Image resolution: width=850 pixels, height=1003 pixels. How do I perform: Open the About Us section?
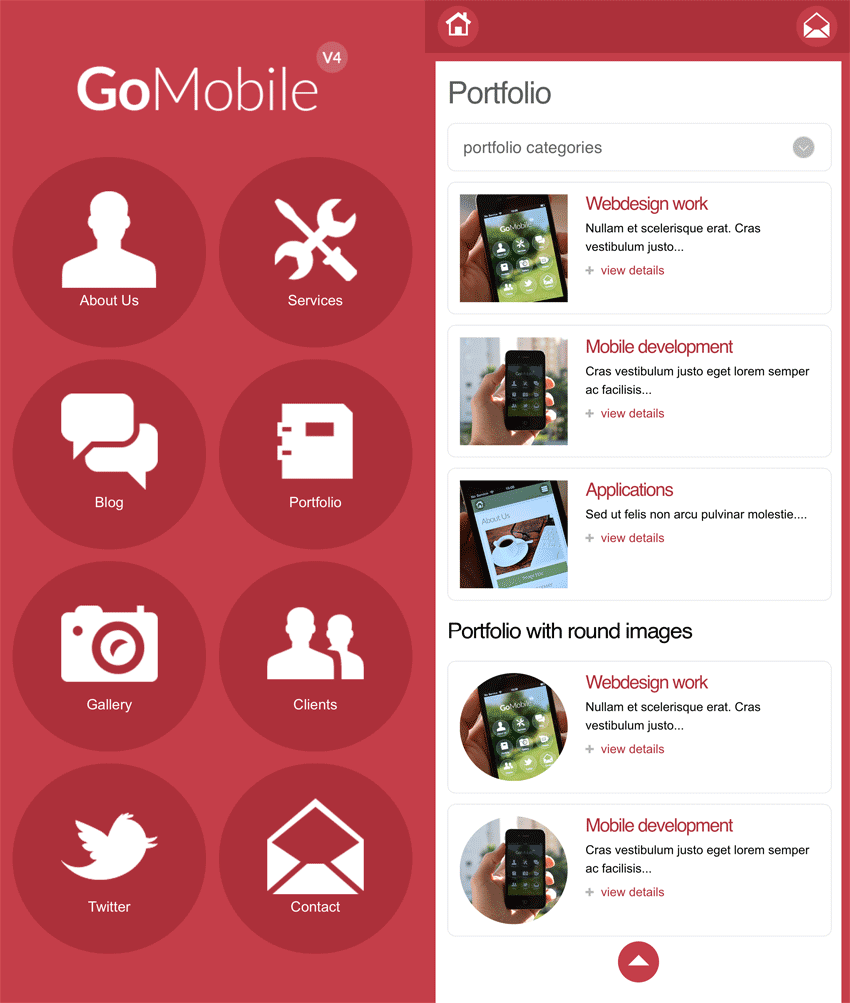109,252
